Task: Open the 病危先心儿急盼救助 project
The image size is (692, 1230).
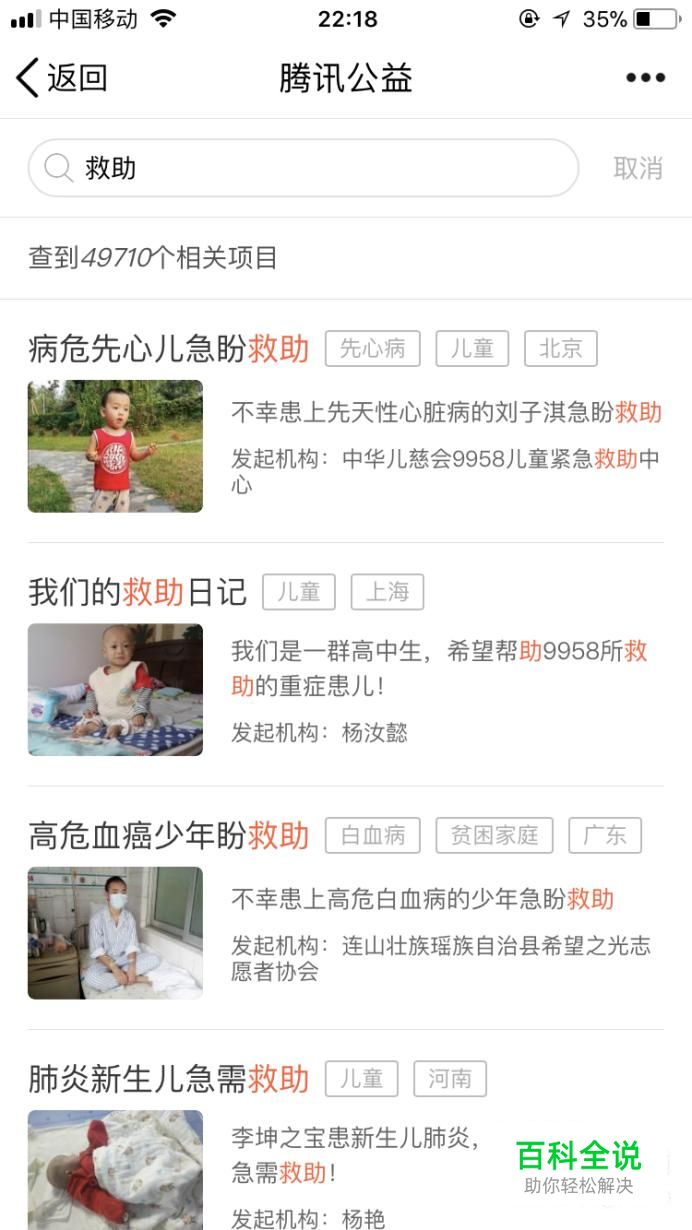Action: pyautogui.click(x=168, y=348)
